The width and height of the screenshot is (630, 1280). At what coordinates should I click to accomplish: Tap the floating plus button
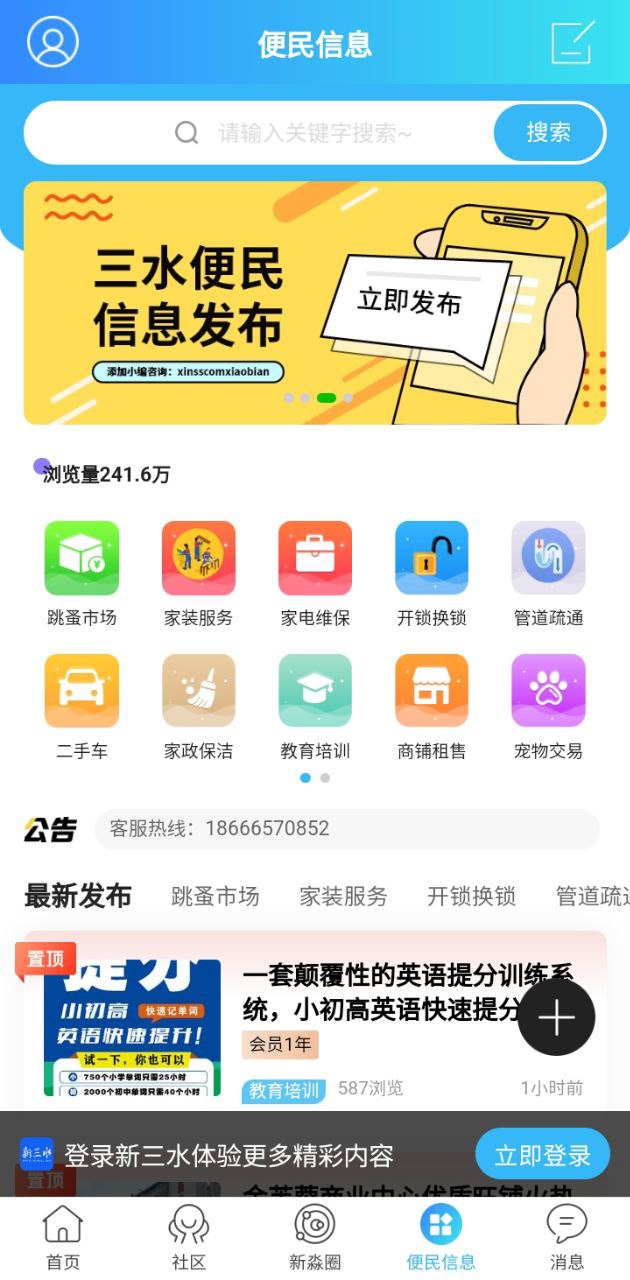pos(557,1018)
